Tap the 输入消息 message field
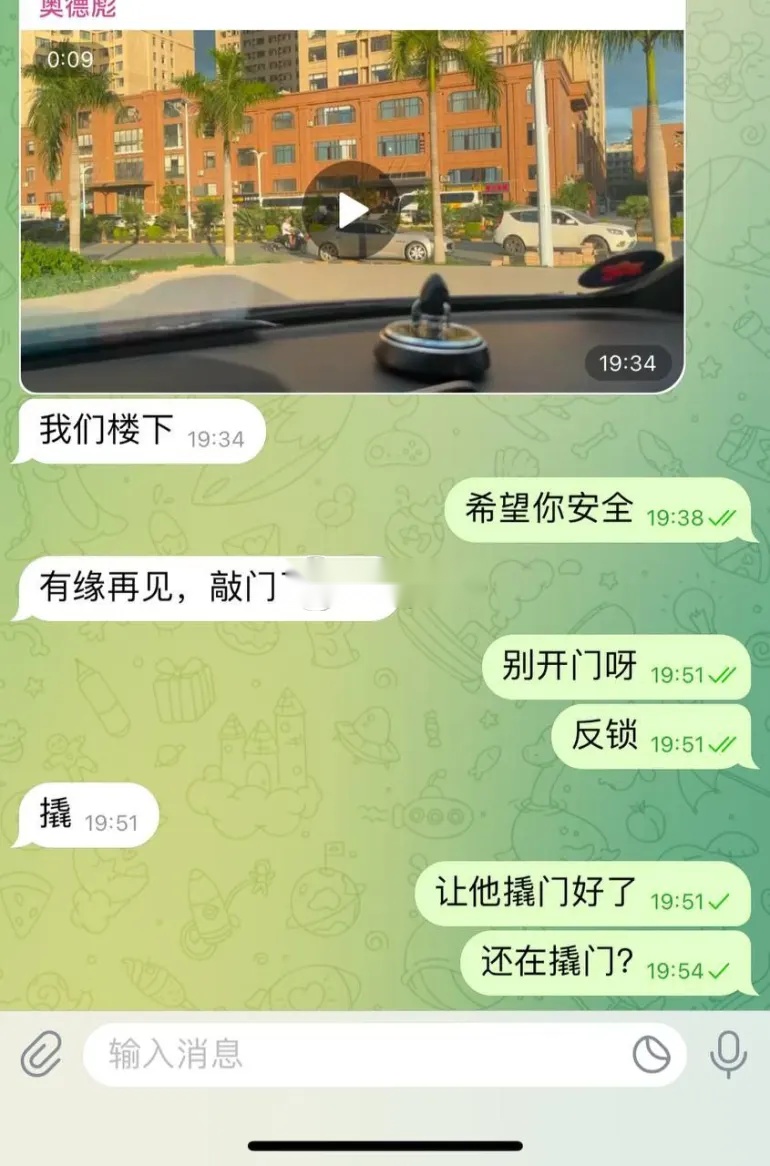Viewport: 770px width, 1166px height. click(x=350, y=1054)
